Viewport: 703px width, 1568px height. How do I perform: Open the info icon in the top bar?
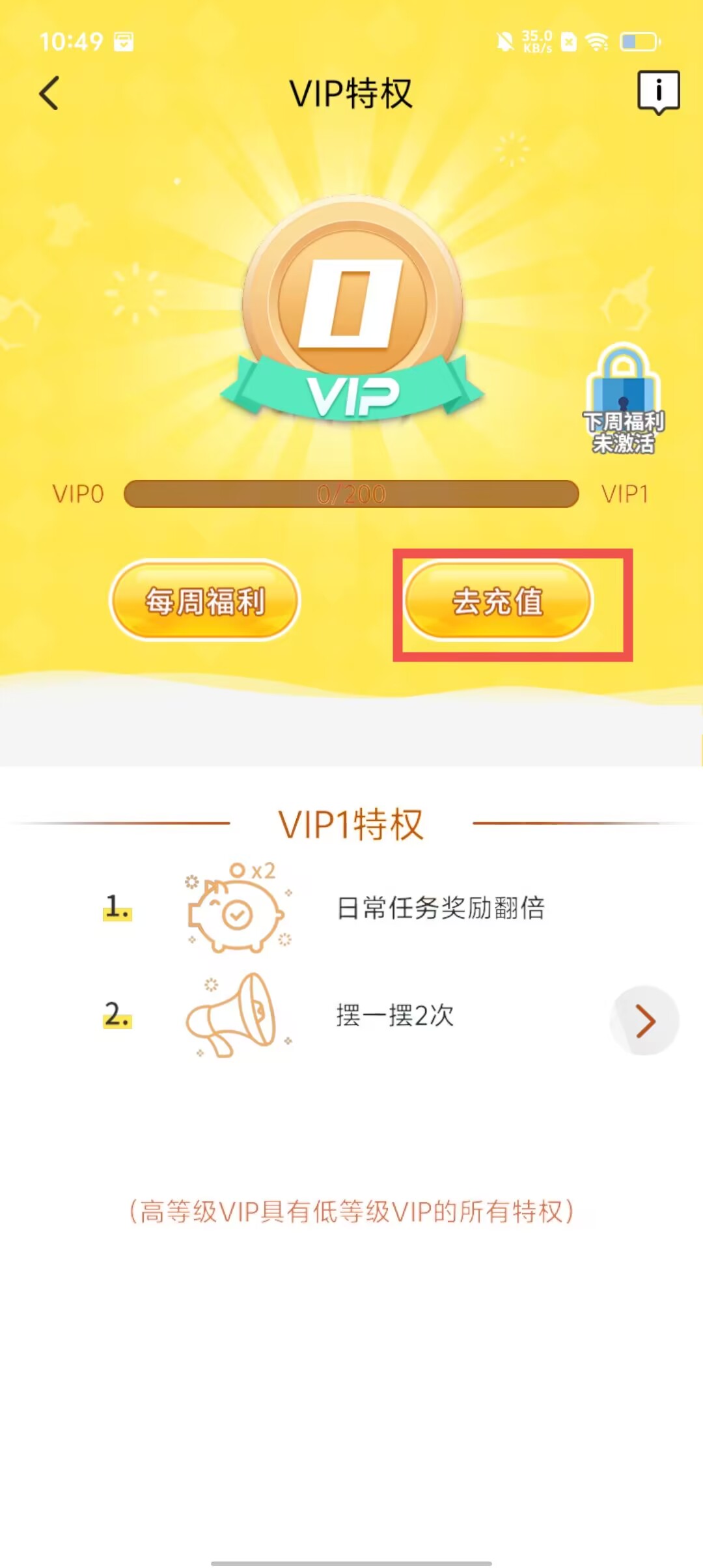click(x=658, y=92)
